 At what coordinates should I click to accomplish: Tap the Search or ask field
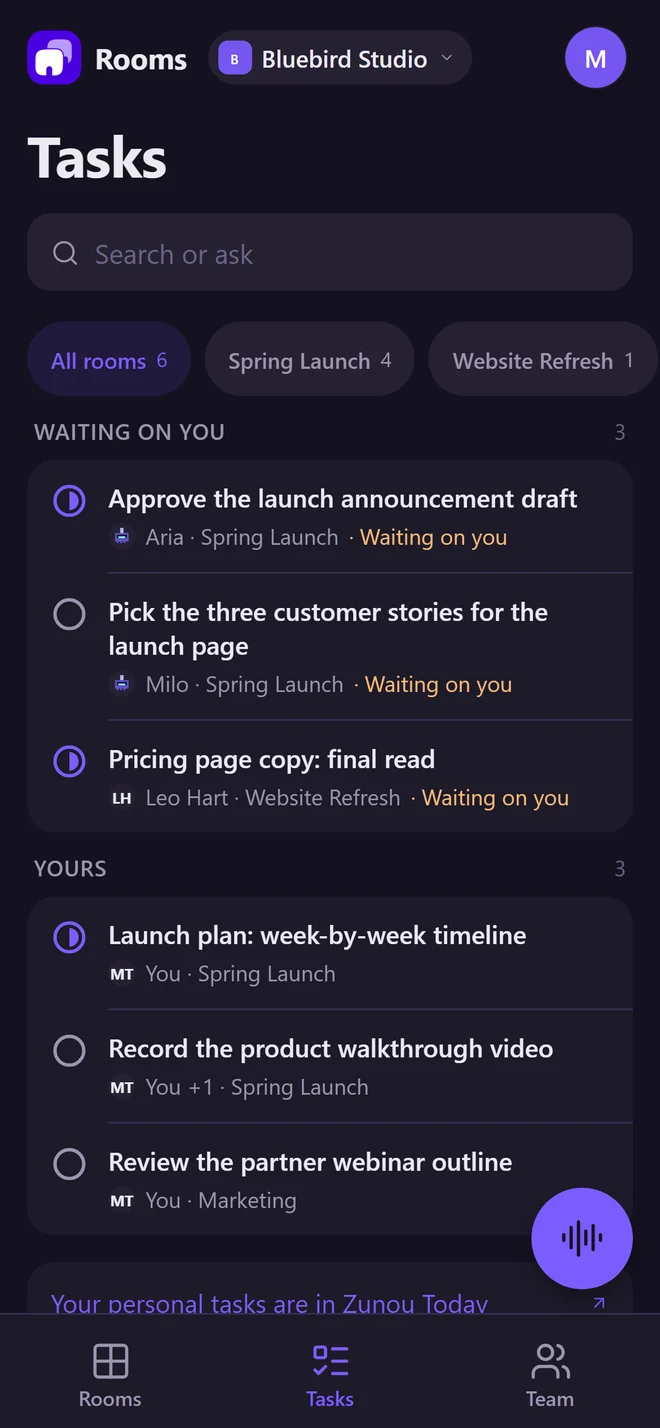point(330,253)
